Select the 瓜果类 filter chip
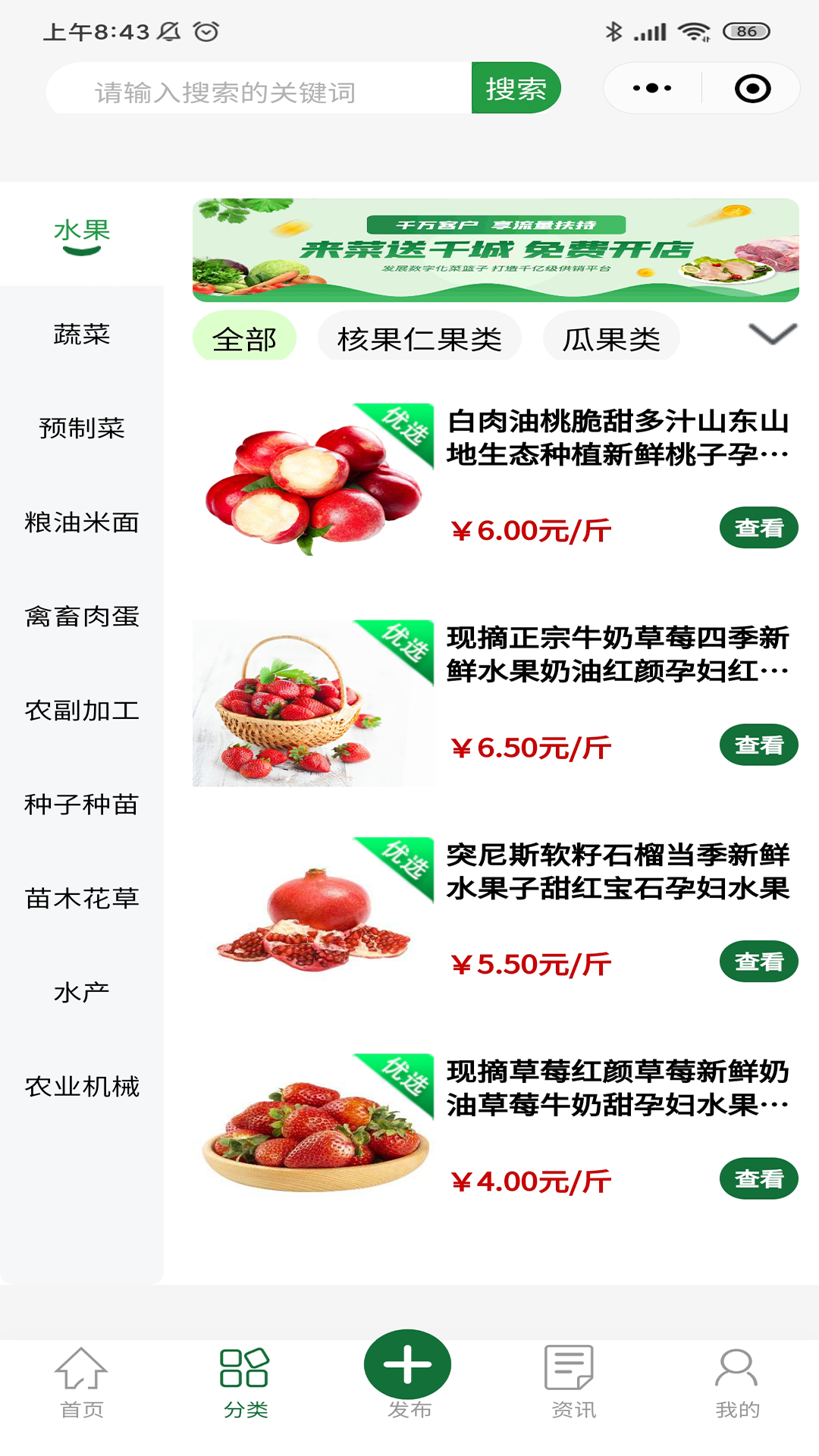 coord(610,338)
